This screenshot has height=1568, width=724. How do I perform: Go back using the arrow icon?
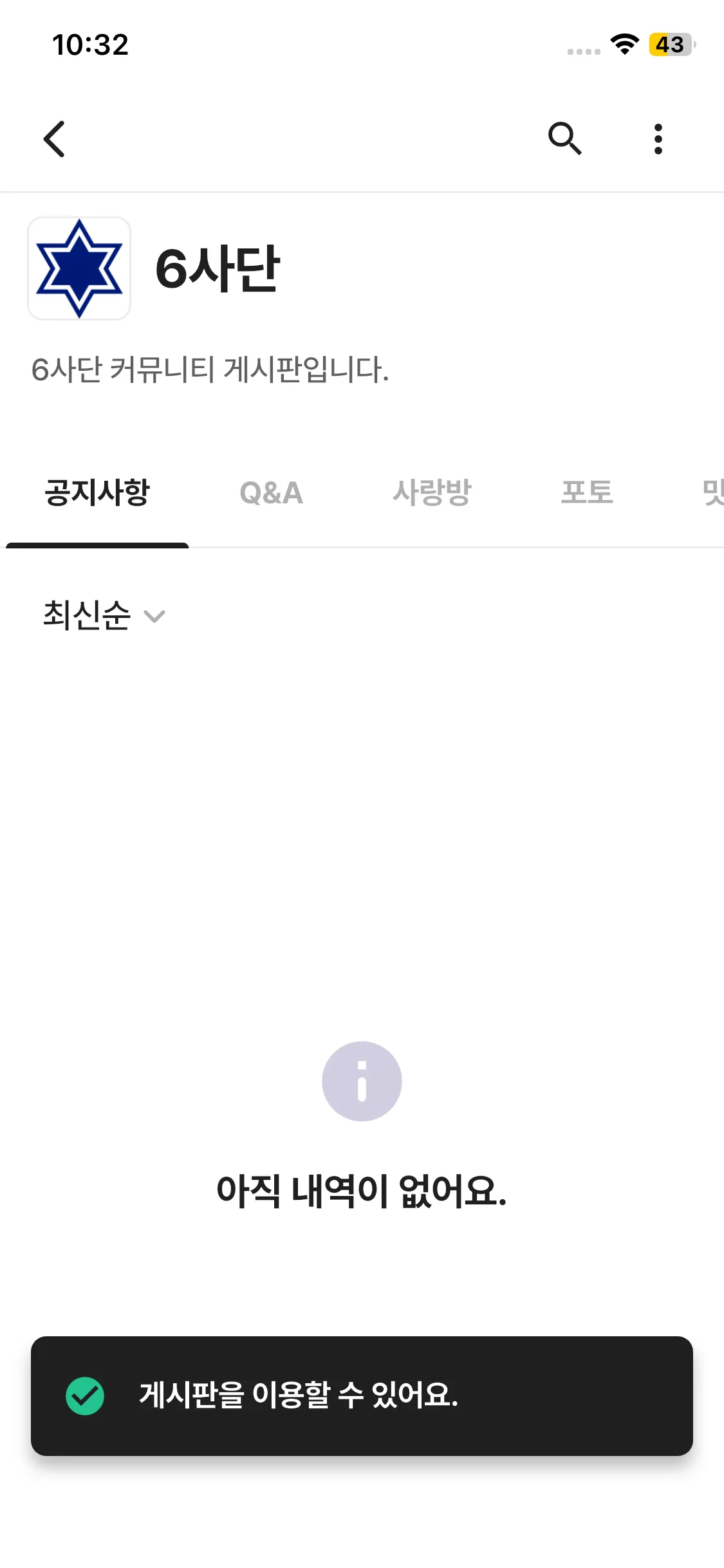click(55, 139)
